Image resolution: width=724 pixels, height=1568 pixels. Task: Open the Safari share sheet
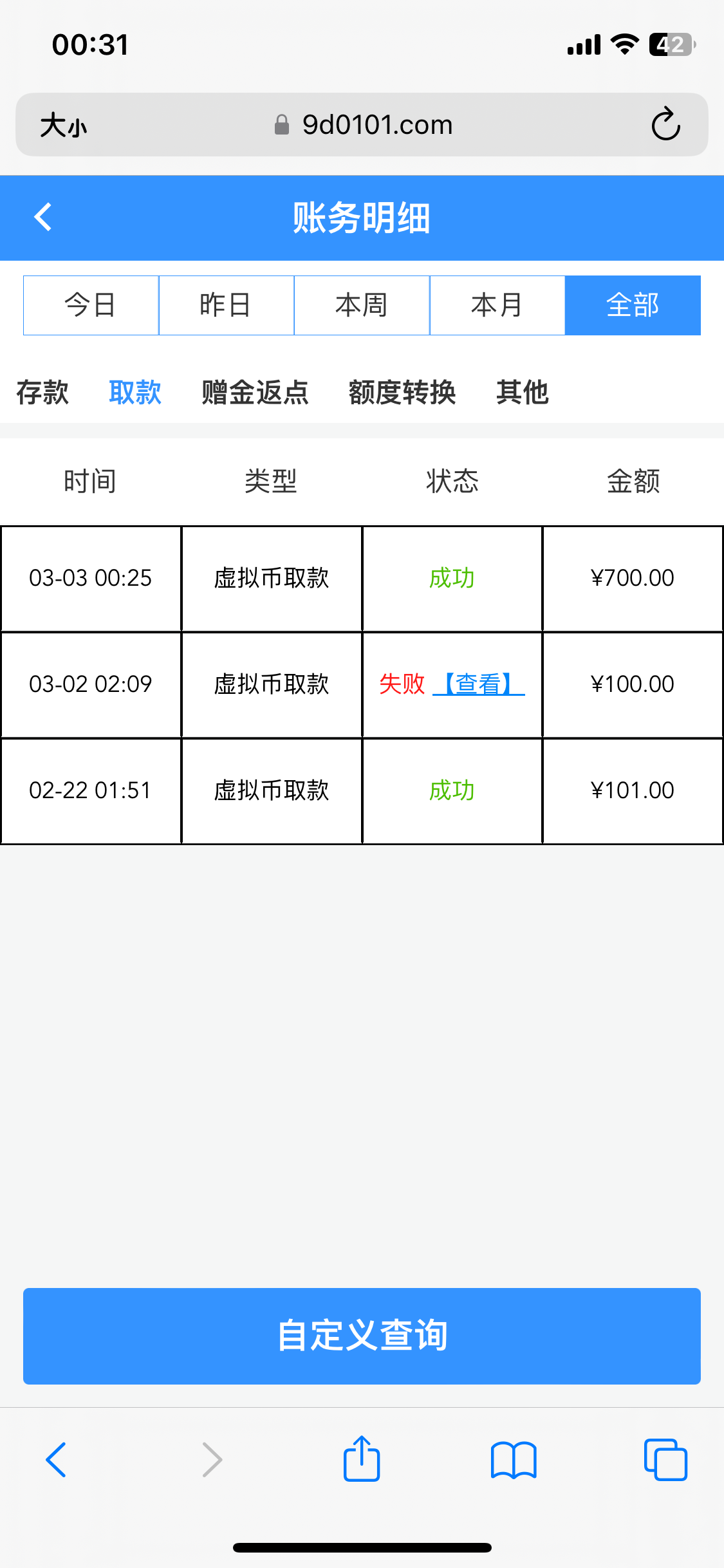(x=362, y=1459)
